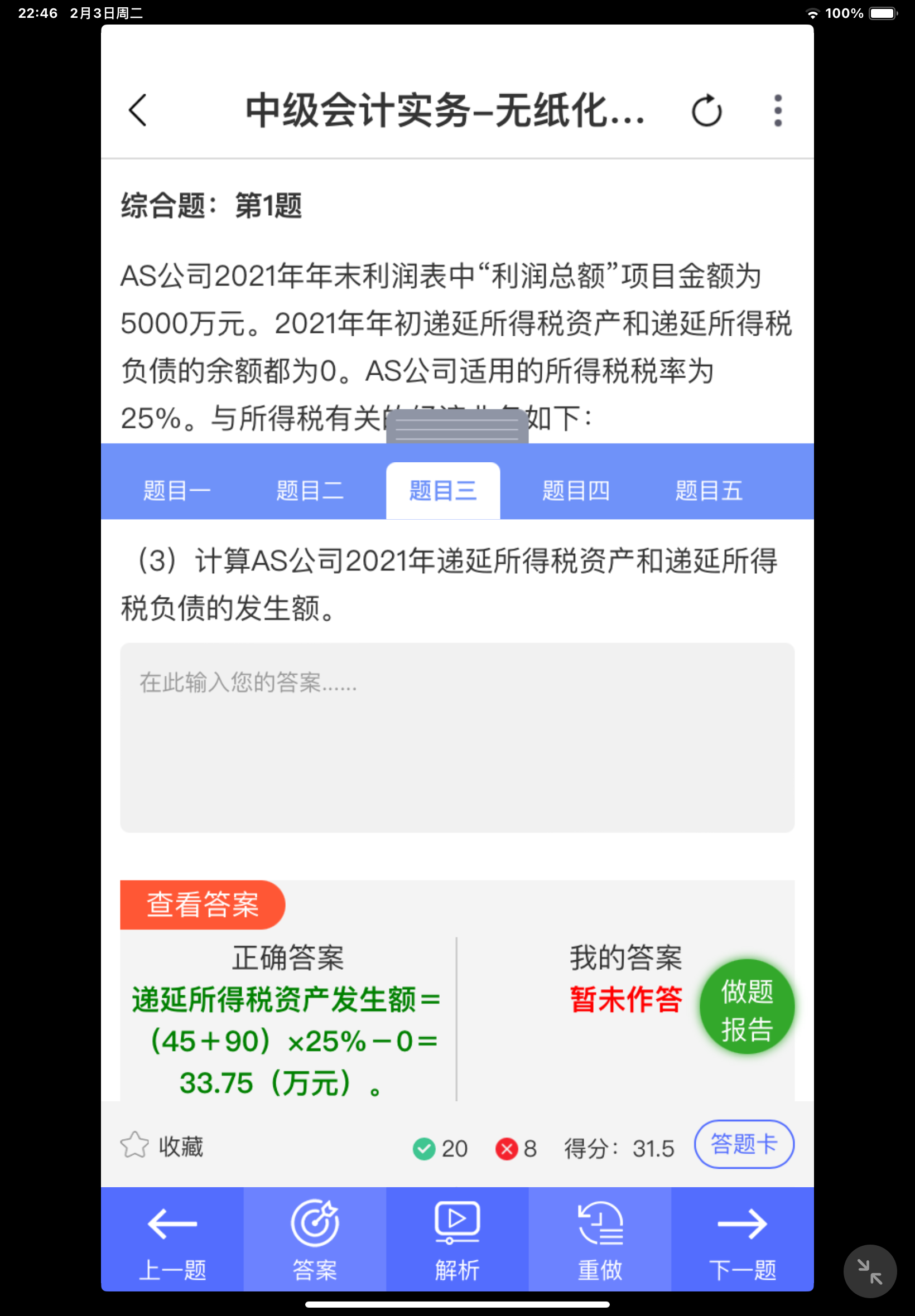Go to 下一题 next question
Screen dimensions: 915x1316
742,1238
